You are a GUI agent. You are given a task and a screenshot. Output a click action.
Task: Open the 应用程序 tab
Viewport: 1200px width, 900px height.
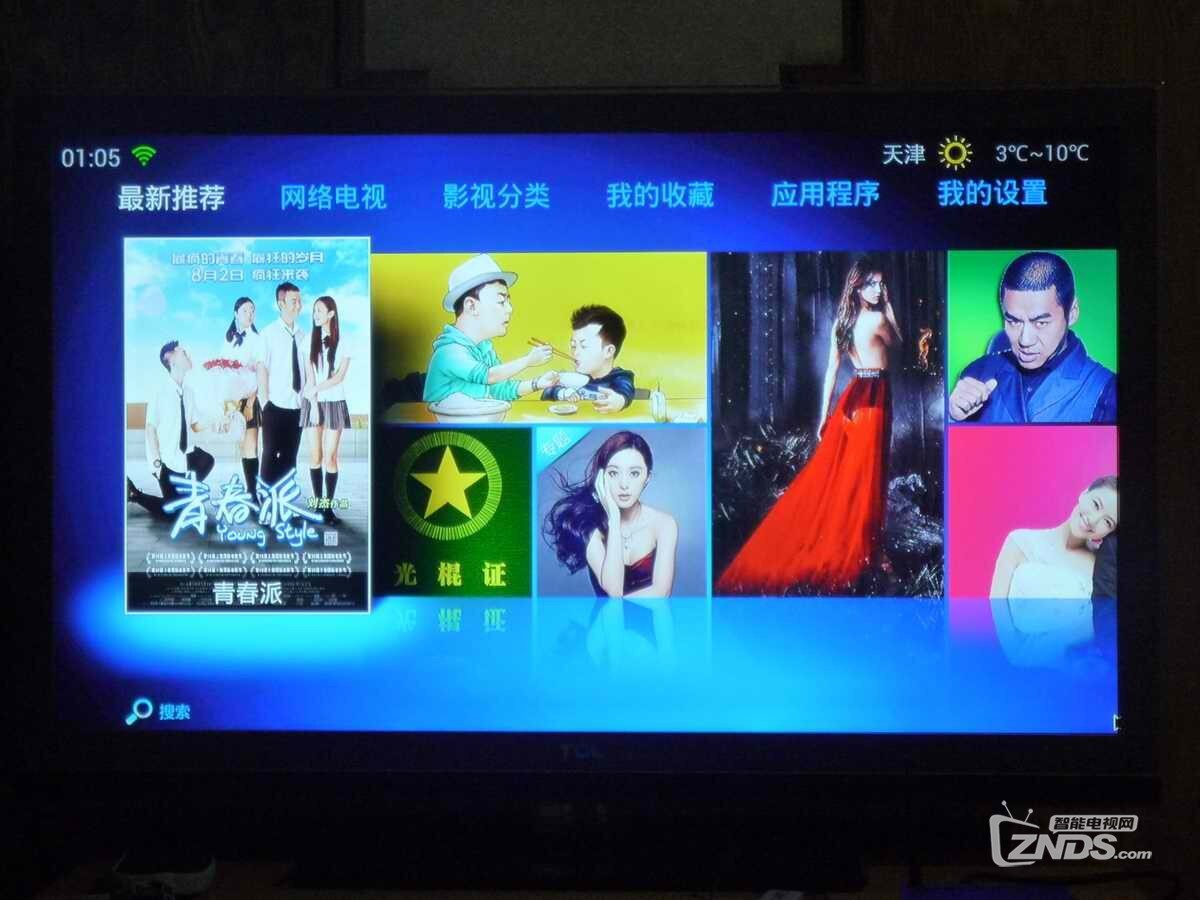coord(825,193)
